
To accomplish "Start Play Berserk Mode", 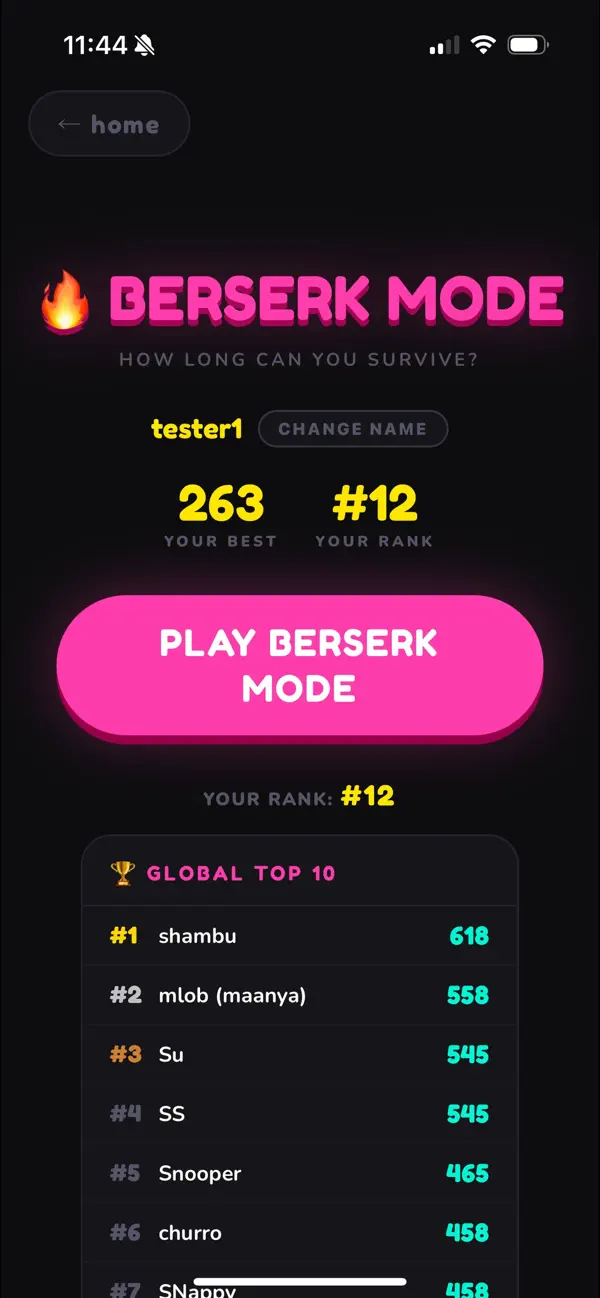I will [299, 666].
